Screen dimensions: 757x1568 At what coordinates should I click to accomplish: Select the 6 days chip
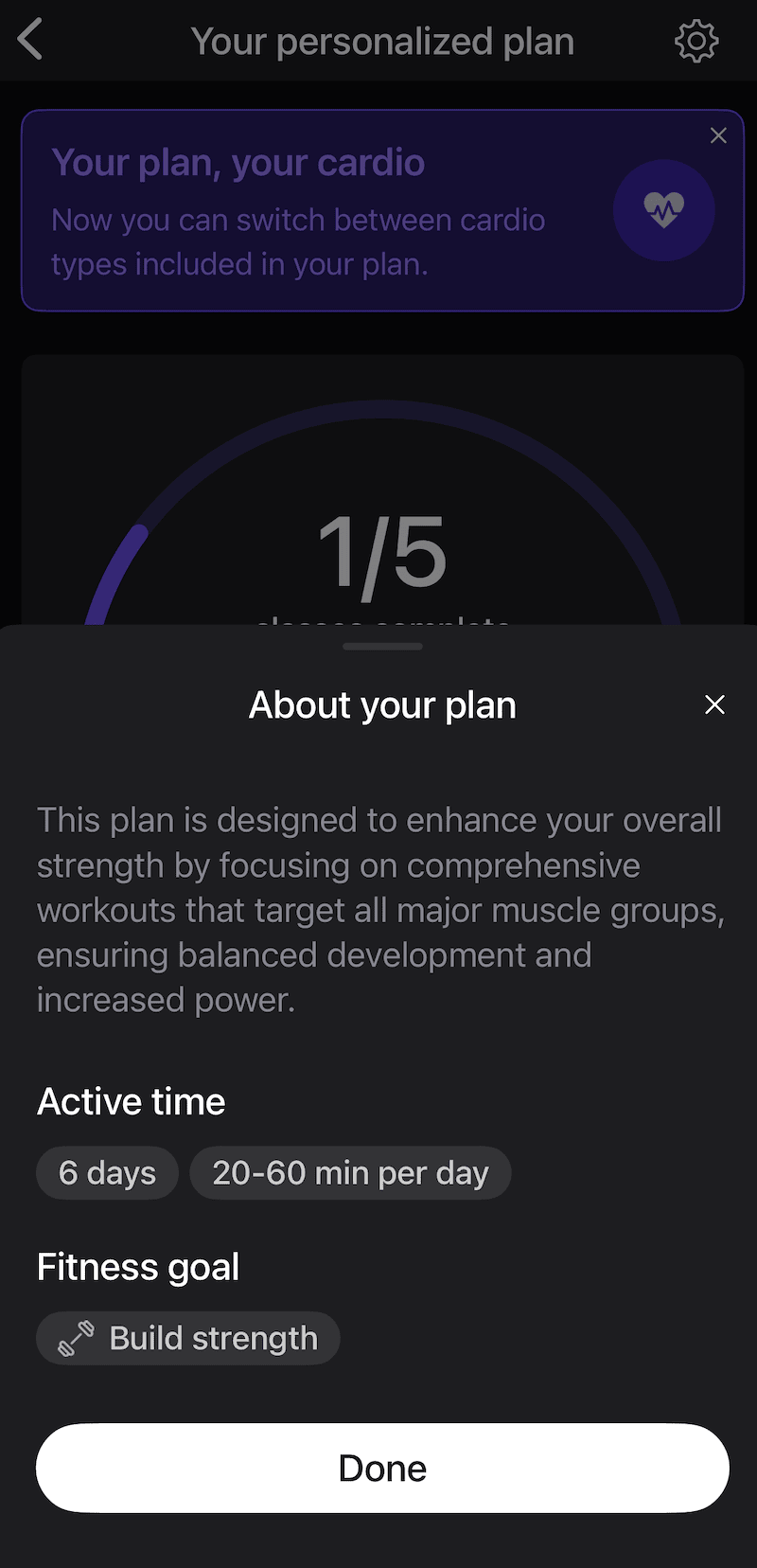[107, 1172]
